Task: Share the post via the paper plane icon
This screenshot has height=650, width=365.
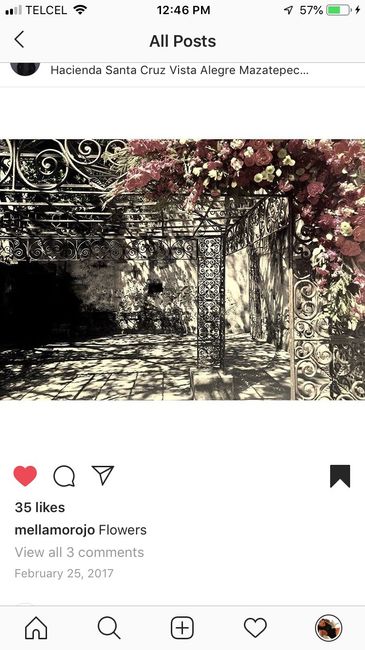Action: [x=102, y=475]
